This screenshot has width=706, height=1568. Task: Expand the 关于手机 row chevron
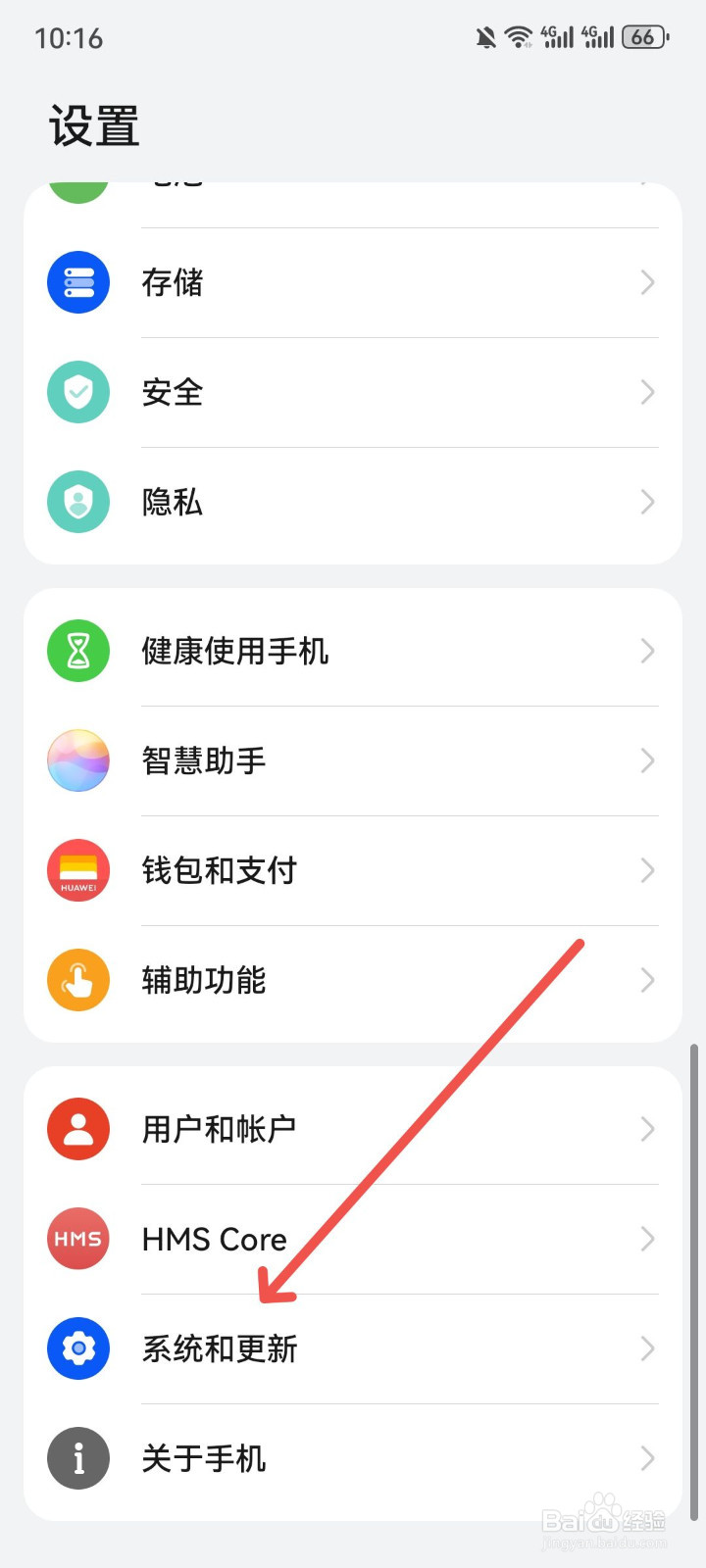pyautogui.click(x=647, y=1458)
